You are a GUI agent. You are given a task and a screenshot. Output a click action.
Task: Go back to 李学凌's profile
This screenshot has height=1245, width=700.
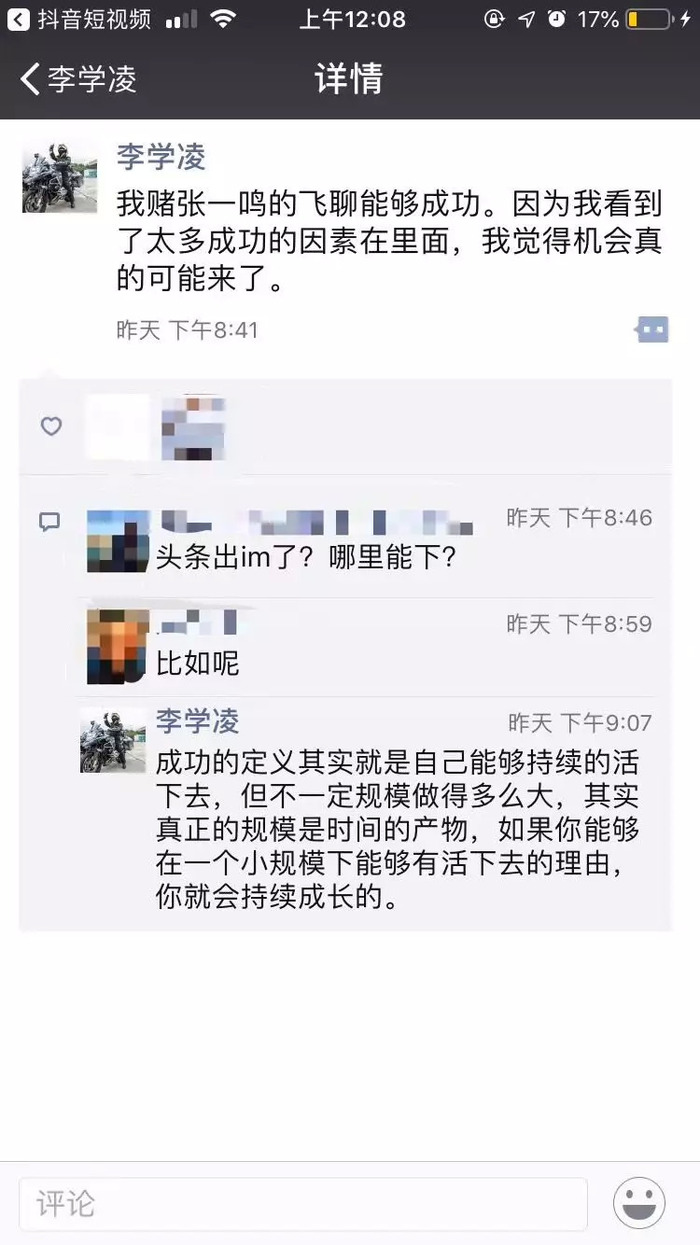pyautogui.click(x=78, y=78)
